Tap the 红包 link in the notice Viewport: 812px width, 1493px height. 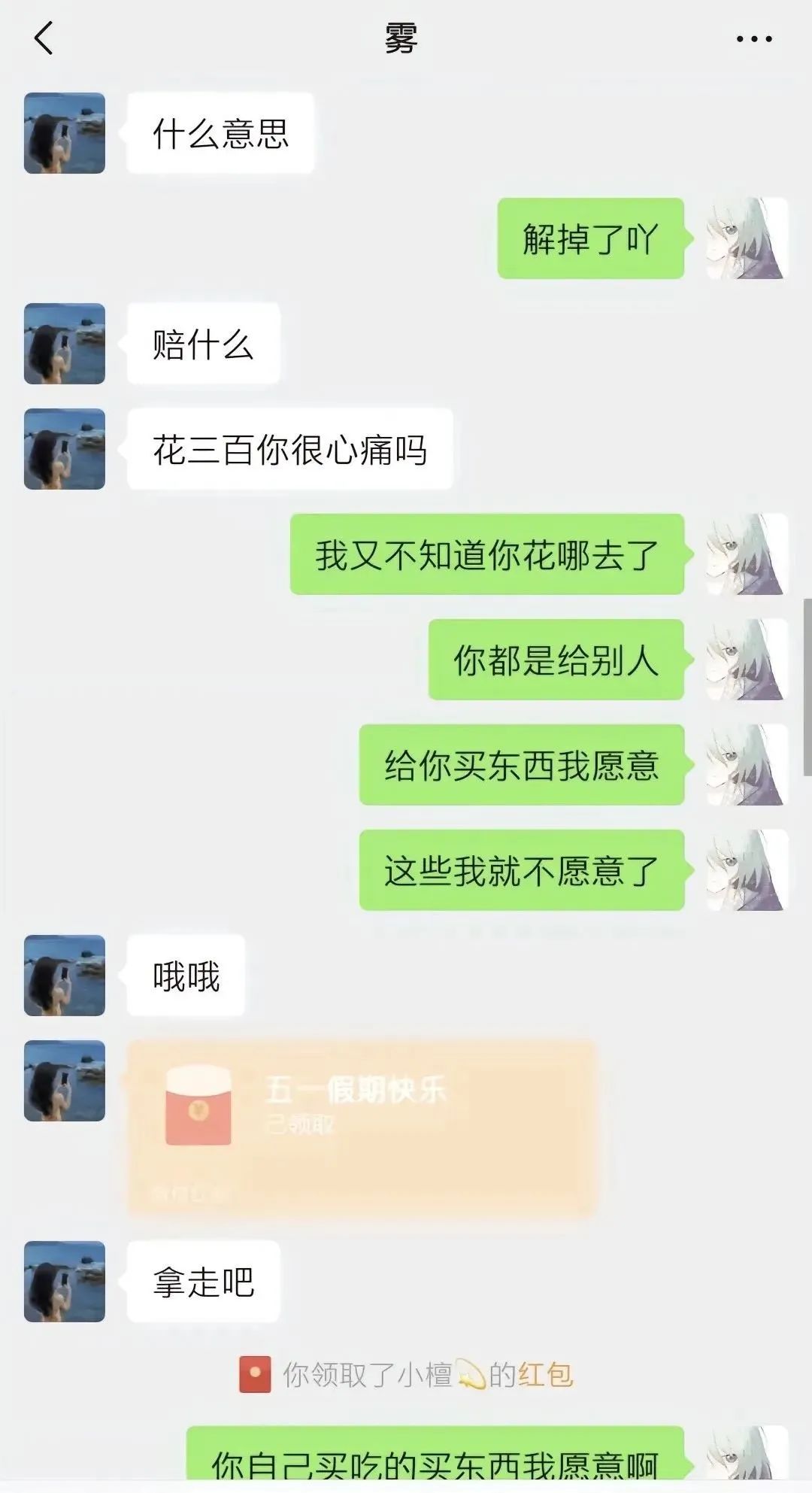click(x=545, y=1375)
